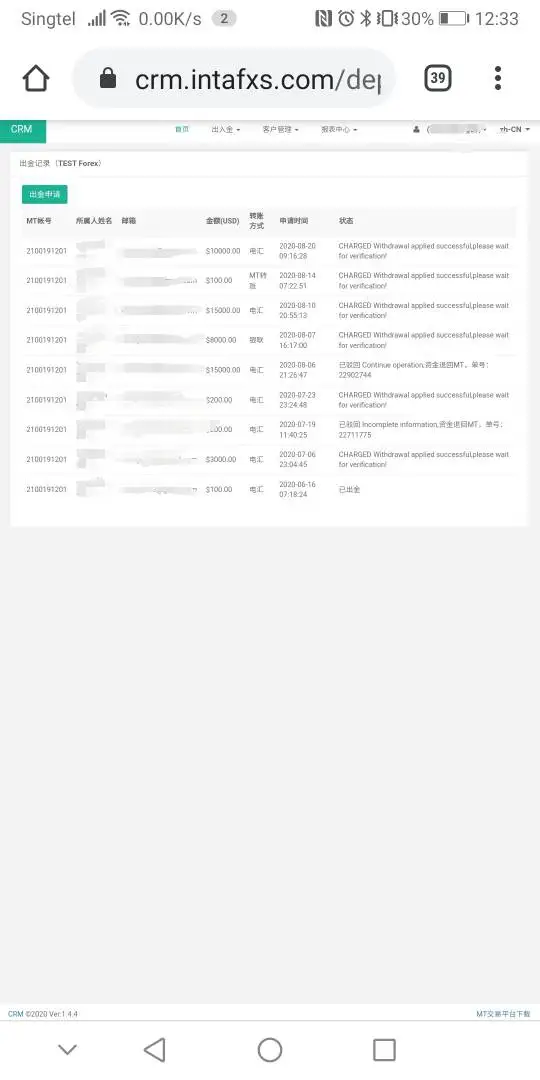Open recent apps from the navigation bar
Image resolution: width=540 pixels, height=1080 pixels.
coord(384,1050)
